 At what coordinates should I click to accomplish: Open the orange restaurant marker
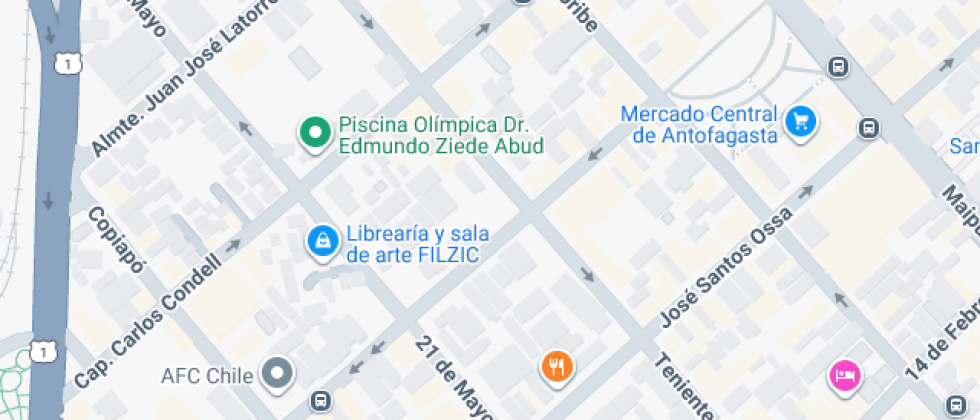click(x=557, y=366)
